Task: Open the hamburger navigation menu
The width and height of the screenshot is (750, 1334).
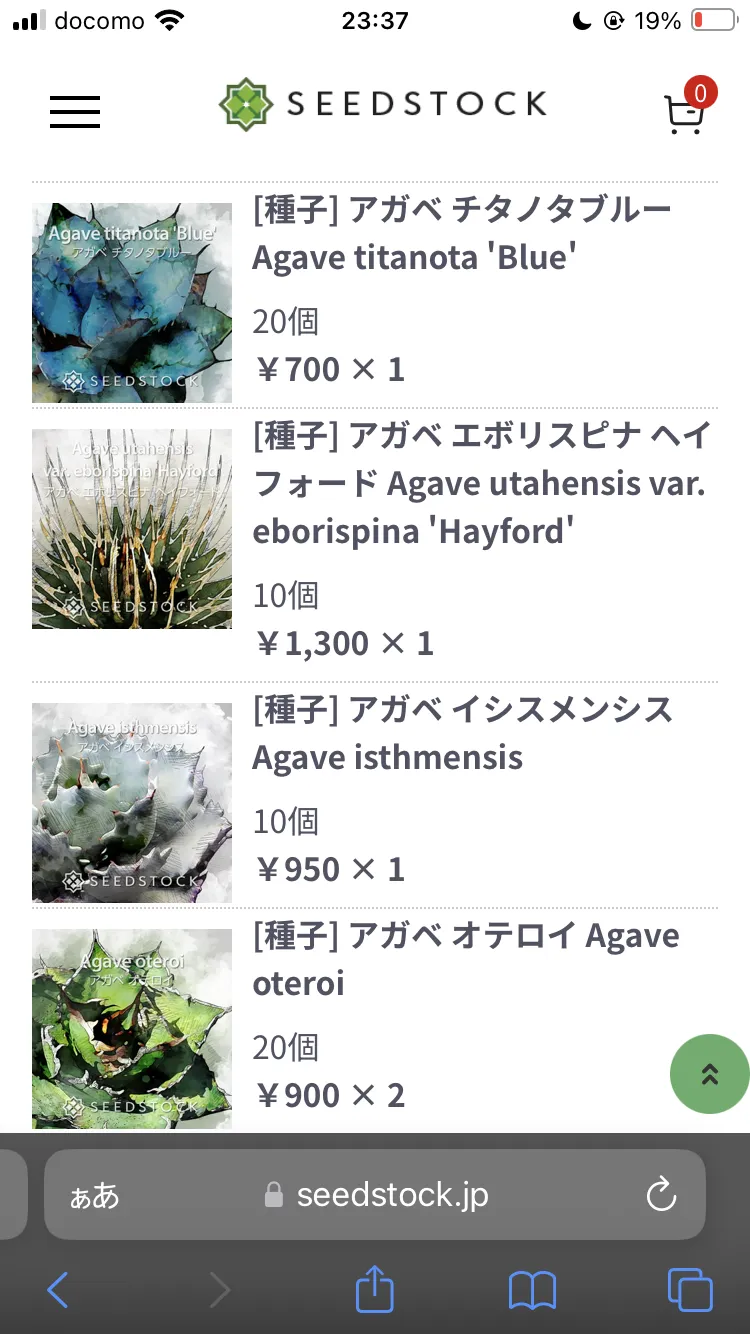Action: 74,112
